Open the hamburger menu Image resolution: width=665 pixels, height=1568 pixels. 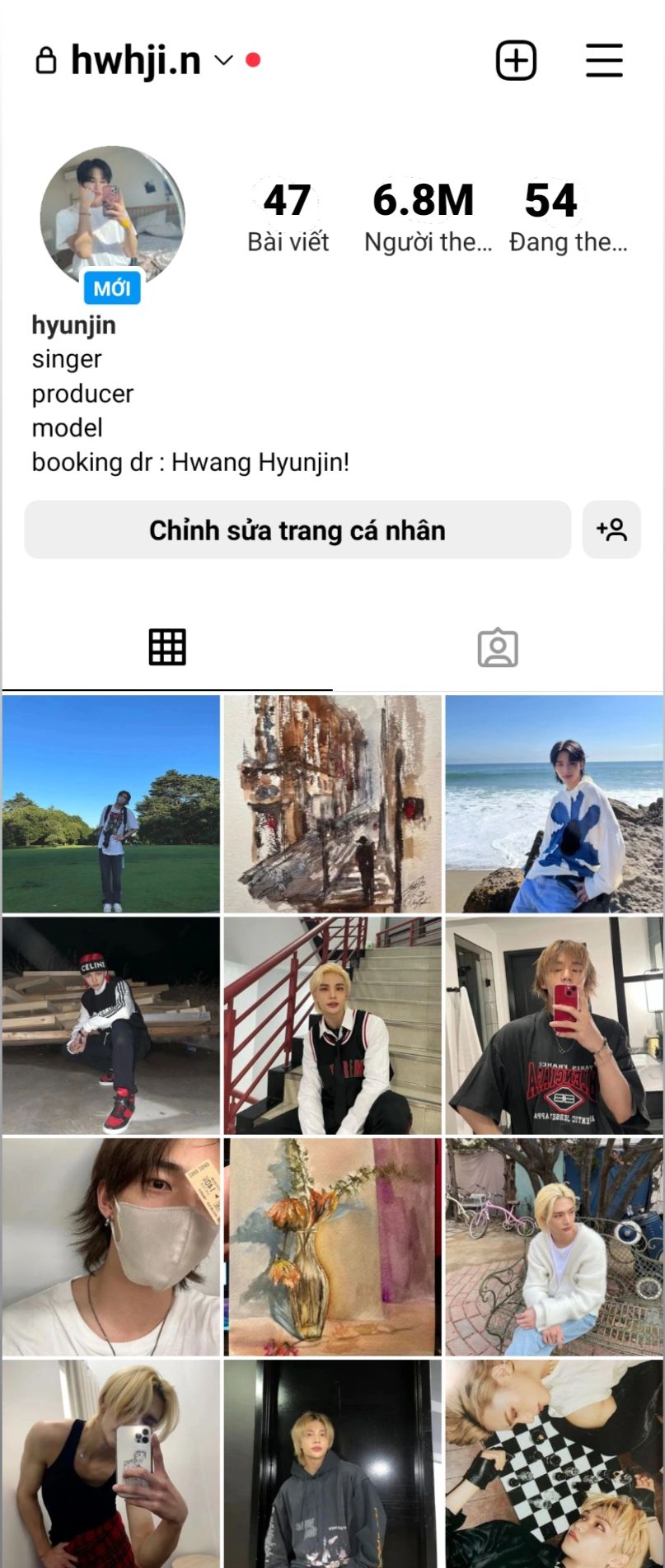tap(604, 61)
